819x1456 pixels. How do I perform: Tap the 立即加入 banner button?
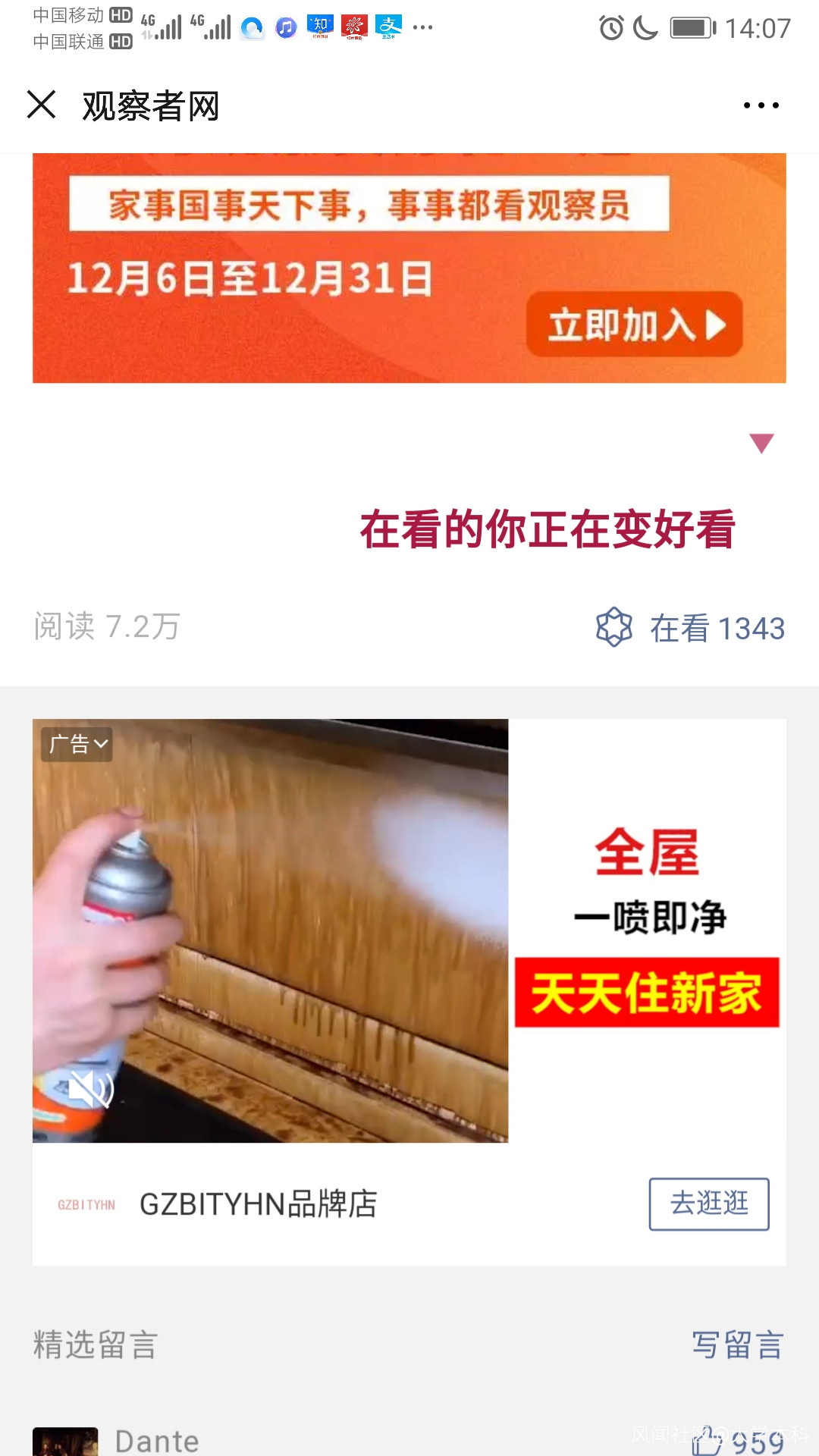(635, 325)
